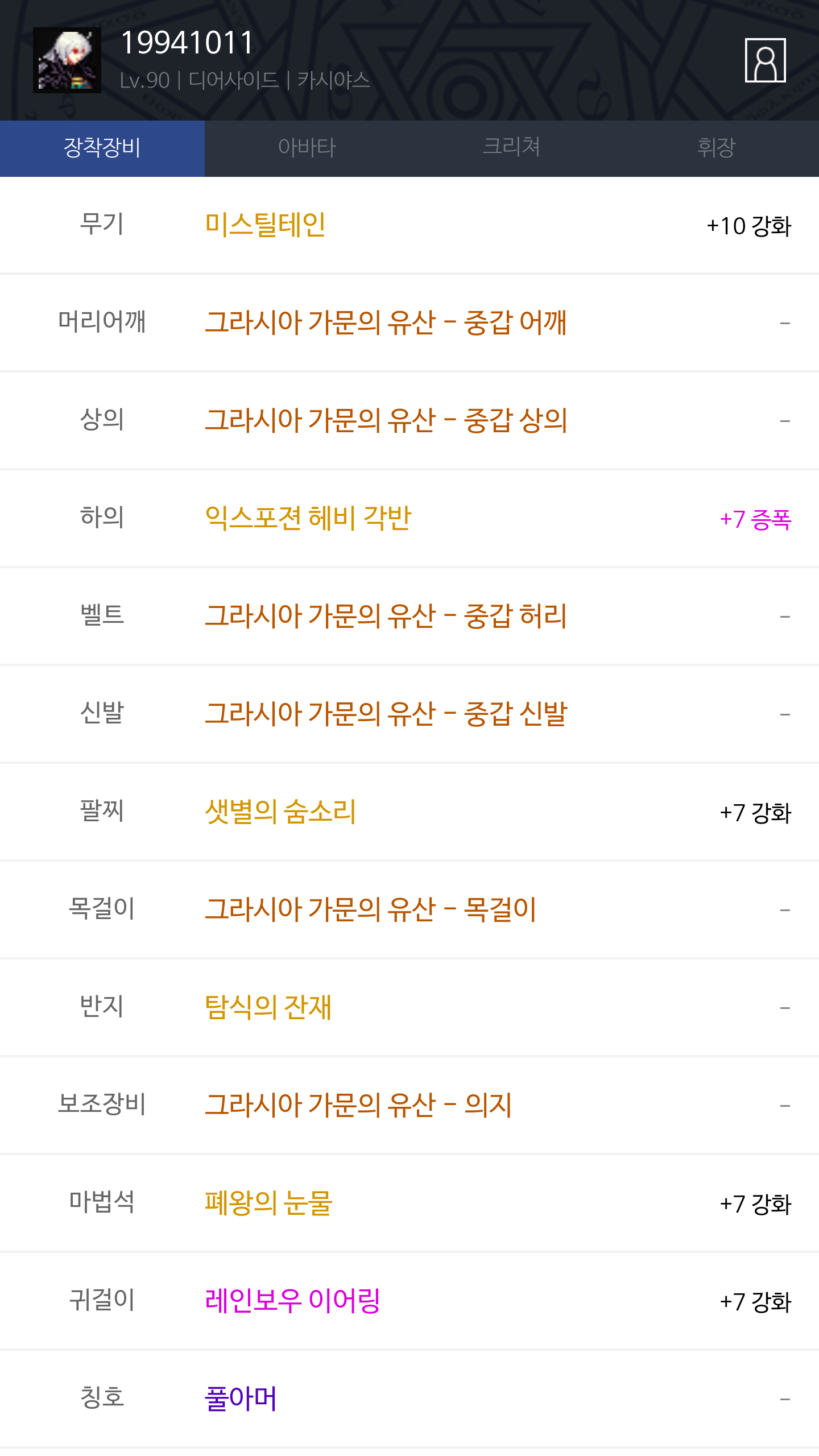This screenshot has height=1456, width=819.
Task: Open 익스포젼 헤비 각반 item details
Action: [x=308, y=519]
